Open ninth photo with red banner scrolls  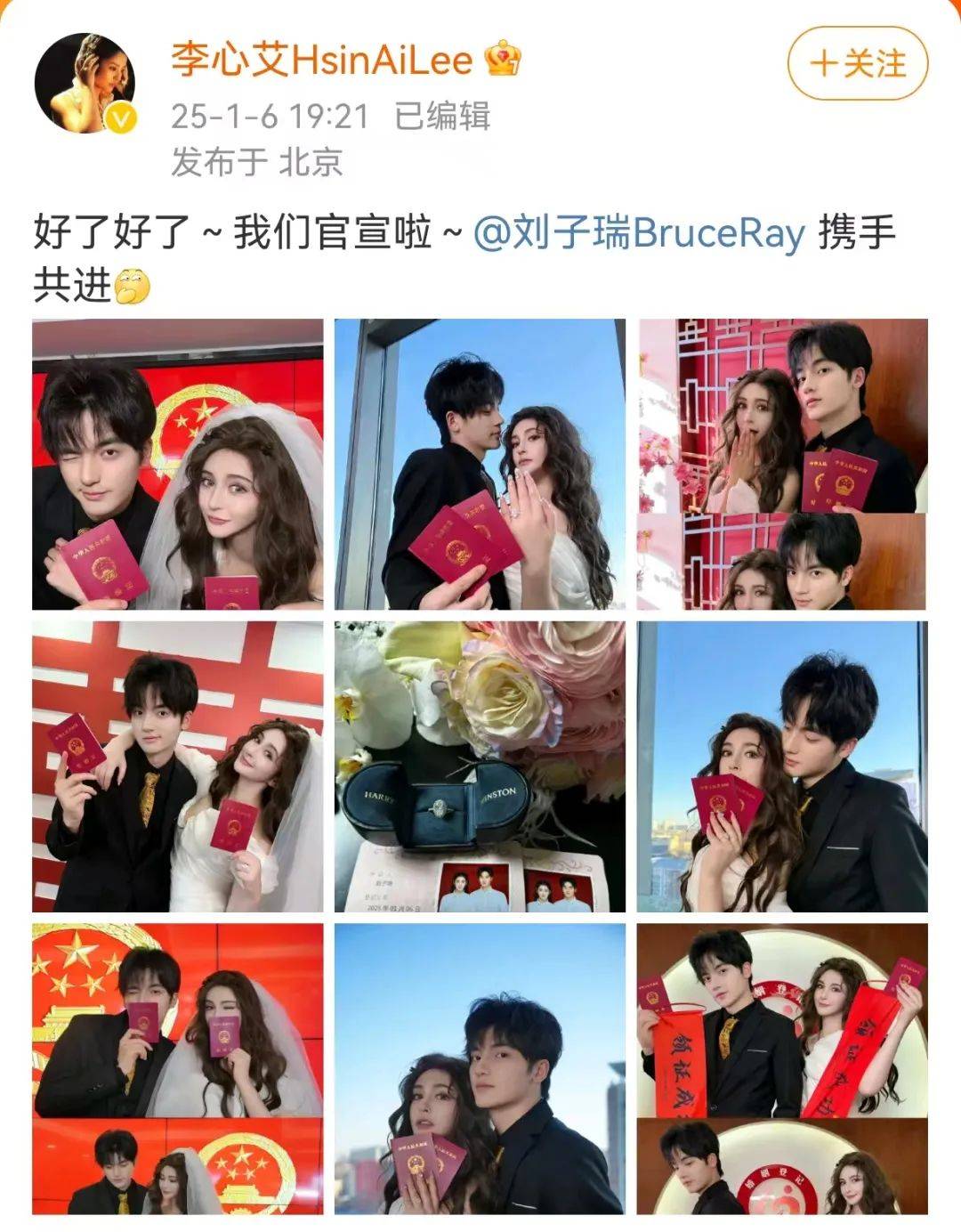[782, 1068]
